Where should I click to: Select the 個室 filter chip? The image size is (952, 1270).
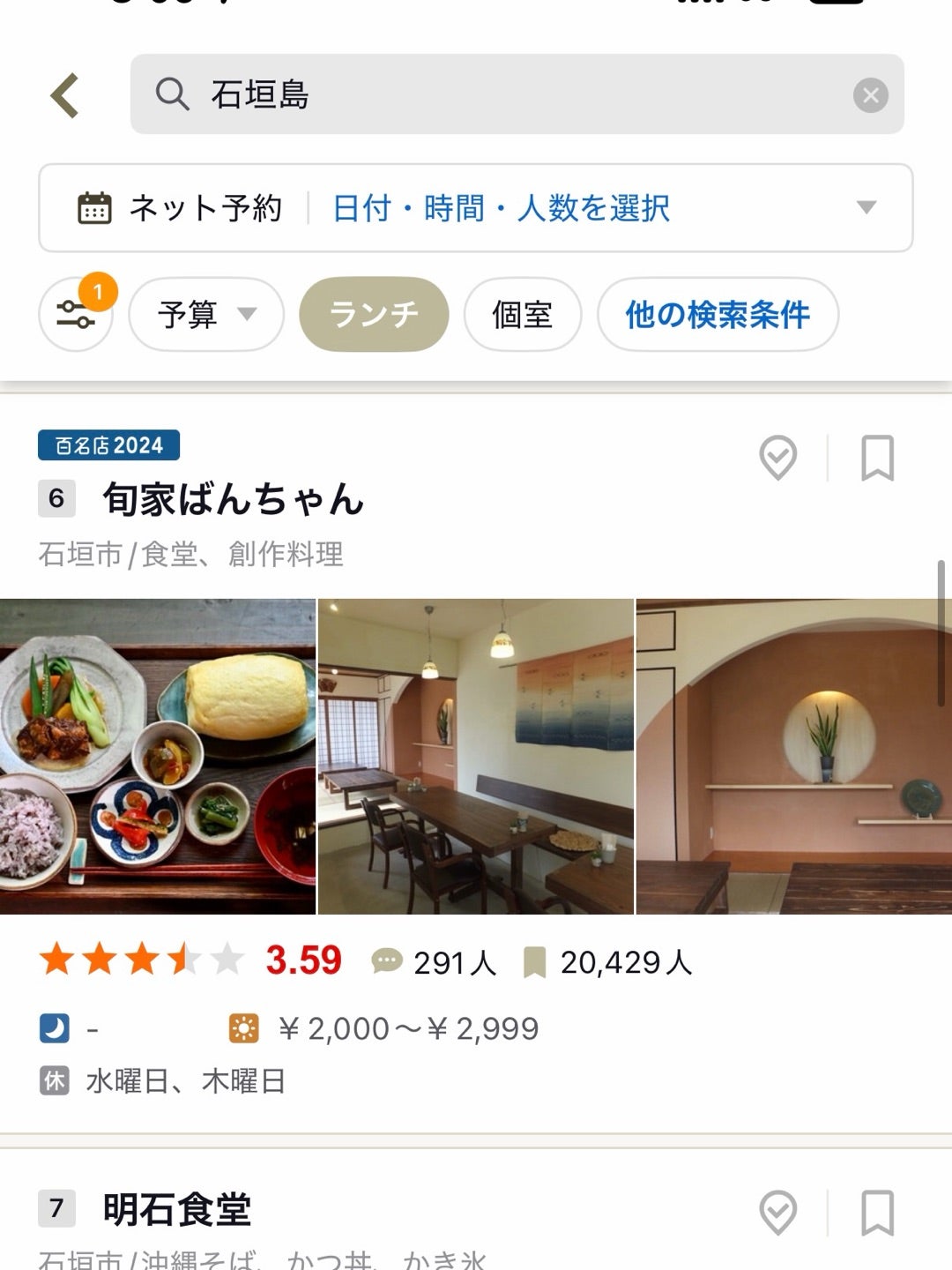523,315
